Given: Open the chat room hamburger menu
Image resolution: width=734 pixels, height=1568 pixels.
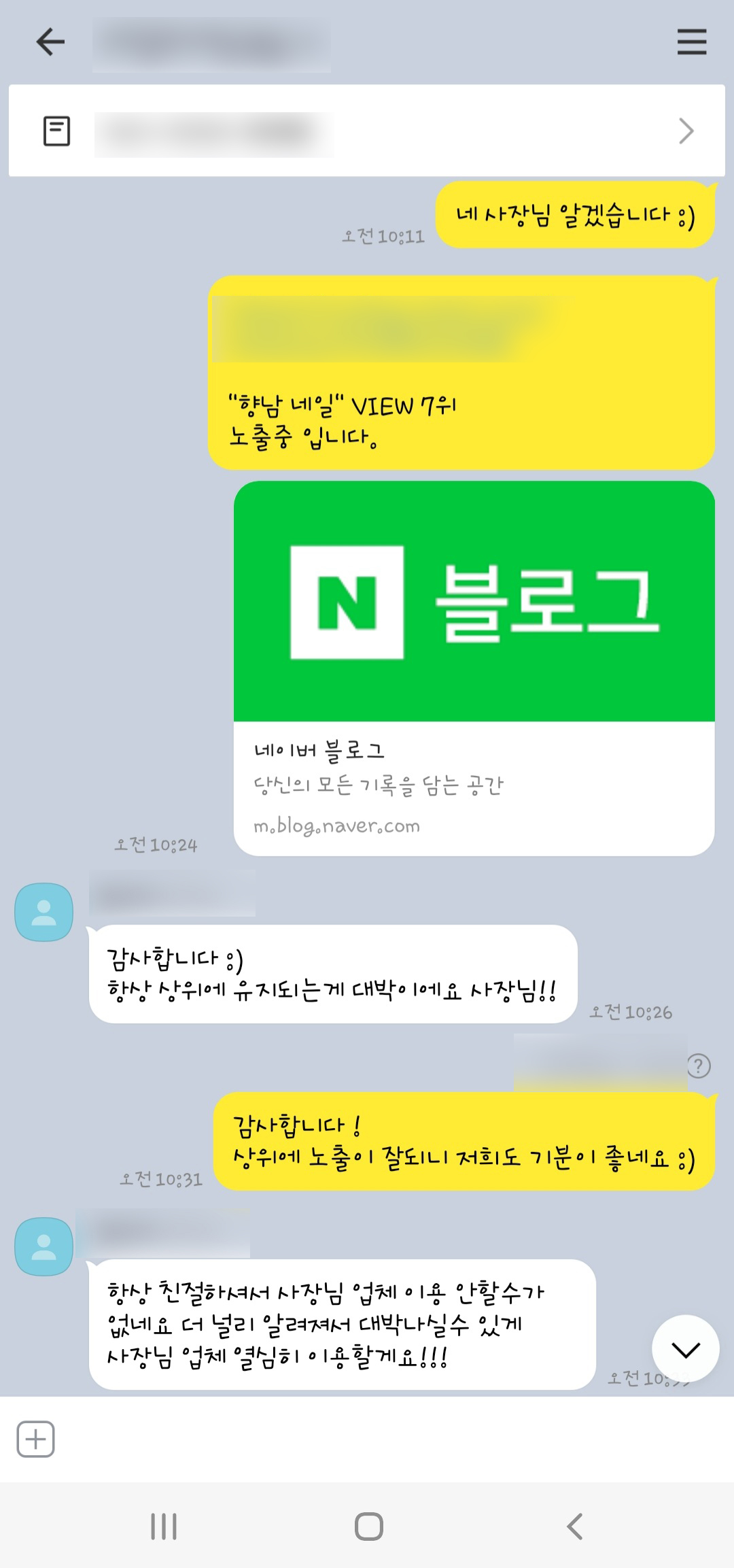Looking at the screenshot, I should (x=691, y=42).
